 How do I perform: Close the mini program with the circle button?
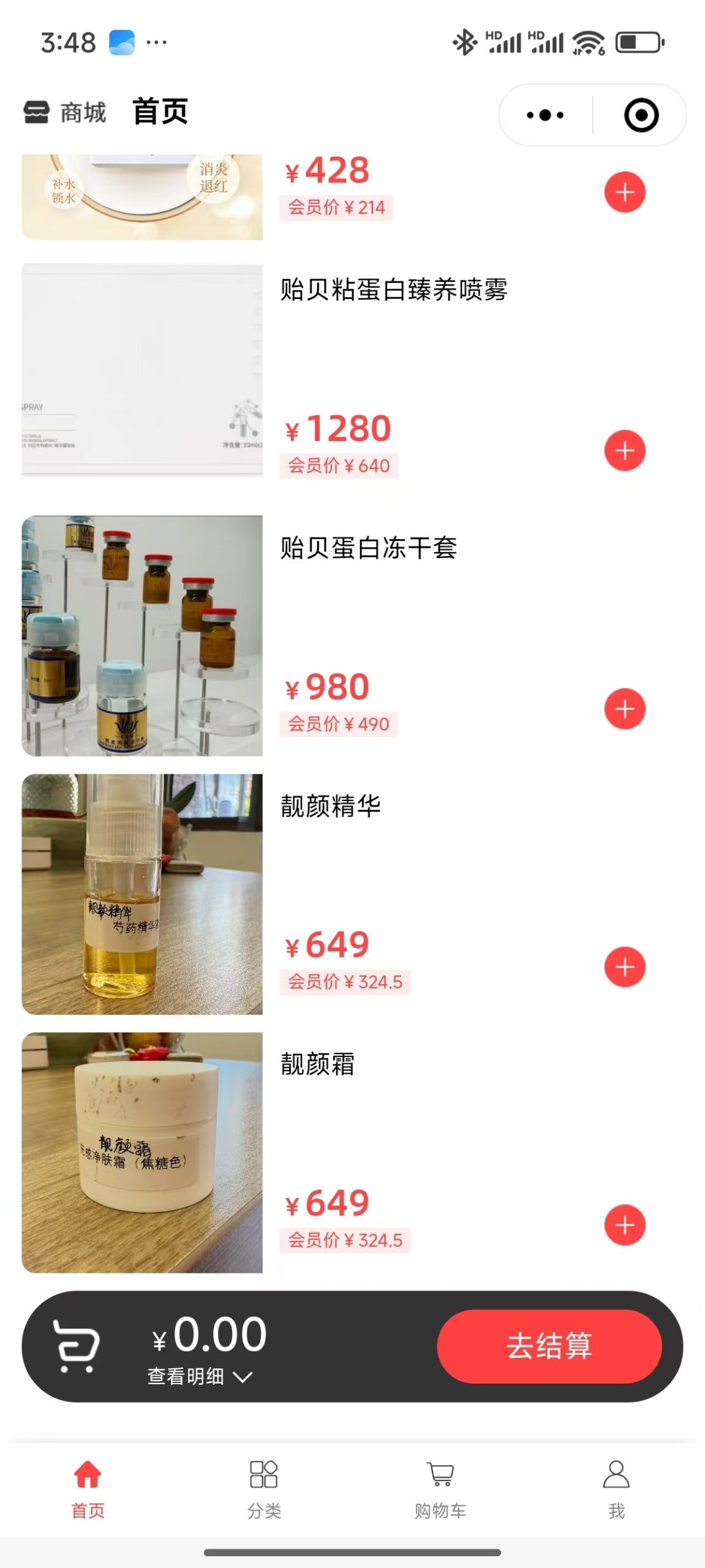[641, 115]
